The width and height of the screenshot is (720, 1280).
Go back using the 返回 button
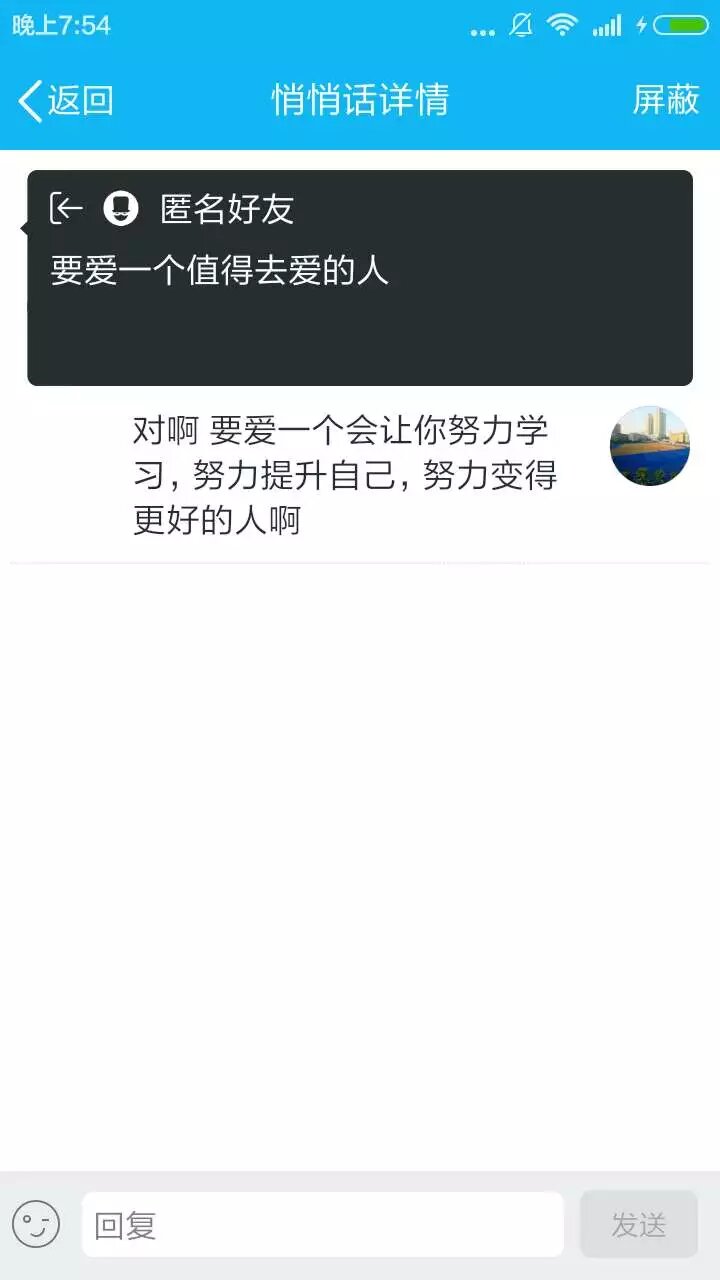(66, 100)
